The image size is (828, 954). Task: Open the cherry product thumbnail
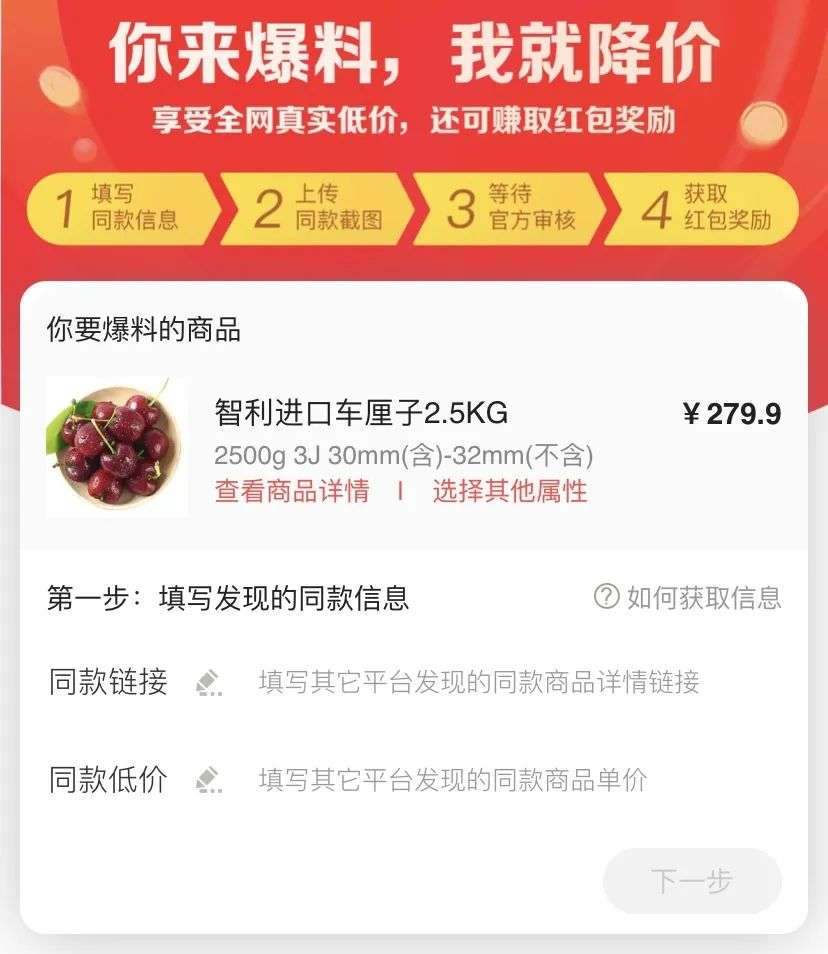(x=116, y=446)
